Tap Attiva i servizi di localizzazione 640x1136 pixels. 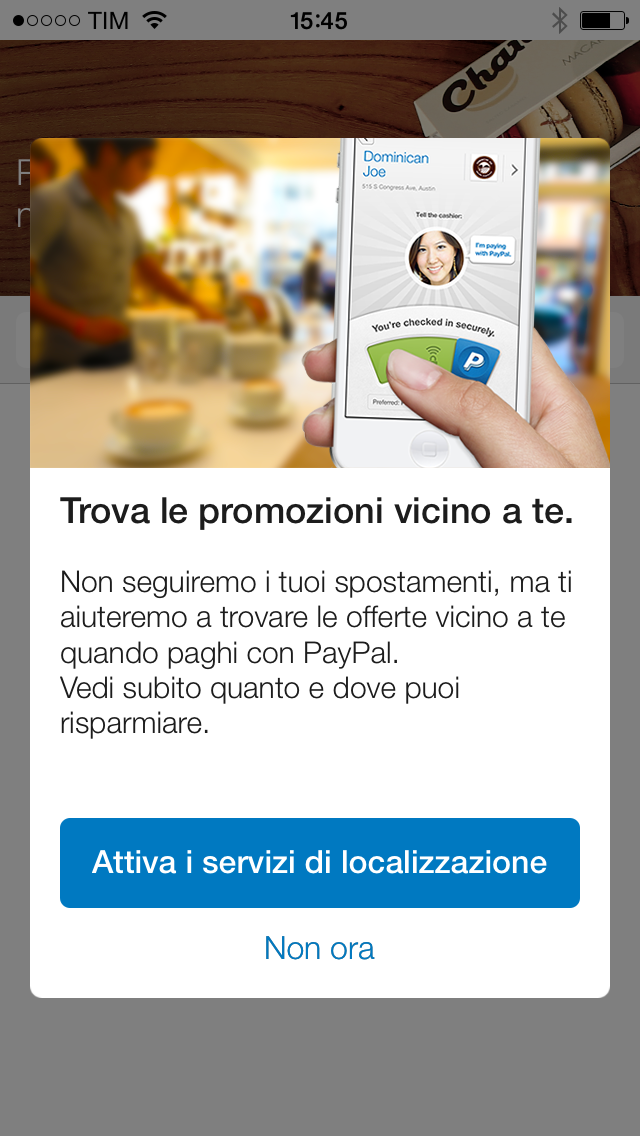pos(320,863)
